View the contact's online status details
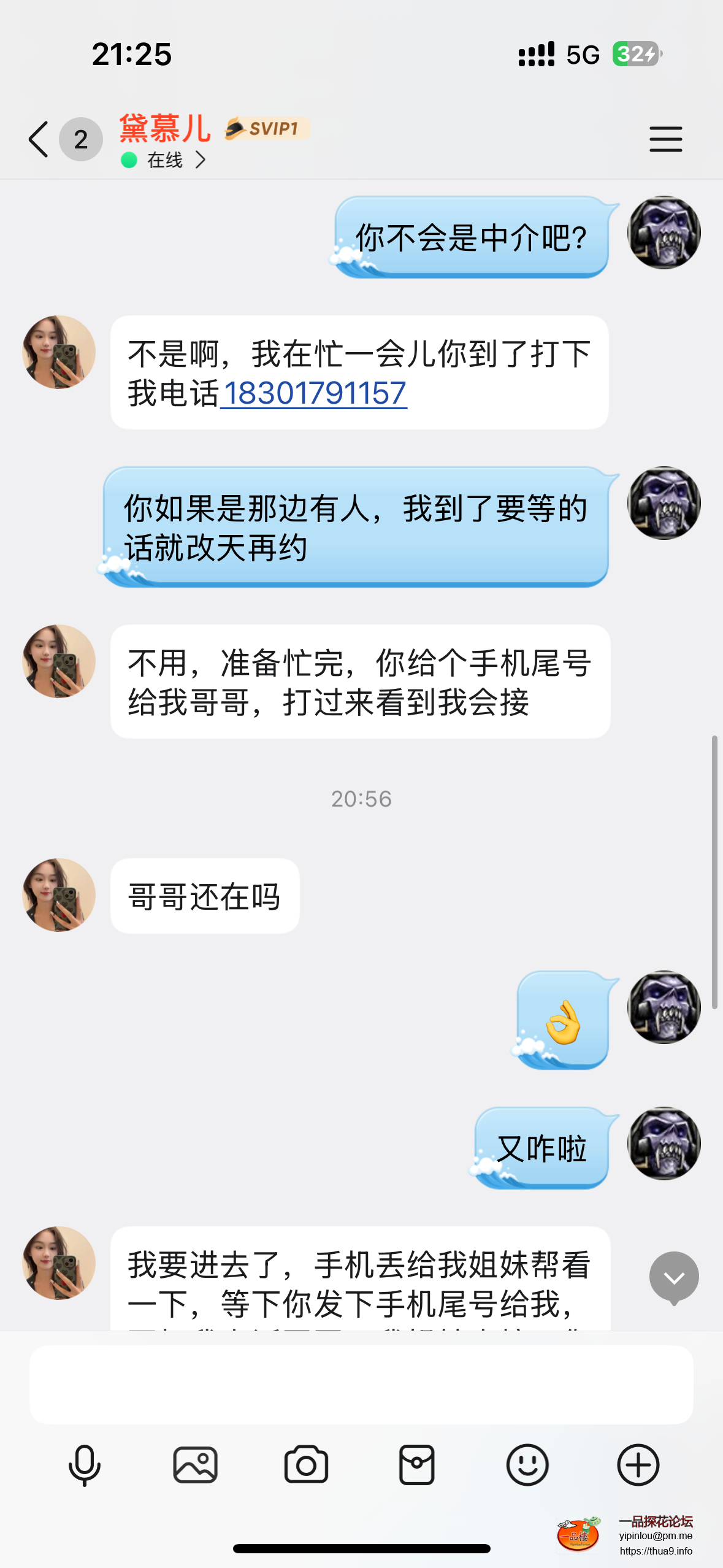 tap(164, 161)
